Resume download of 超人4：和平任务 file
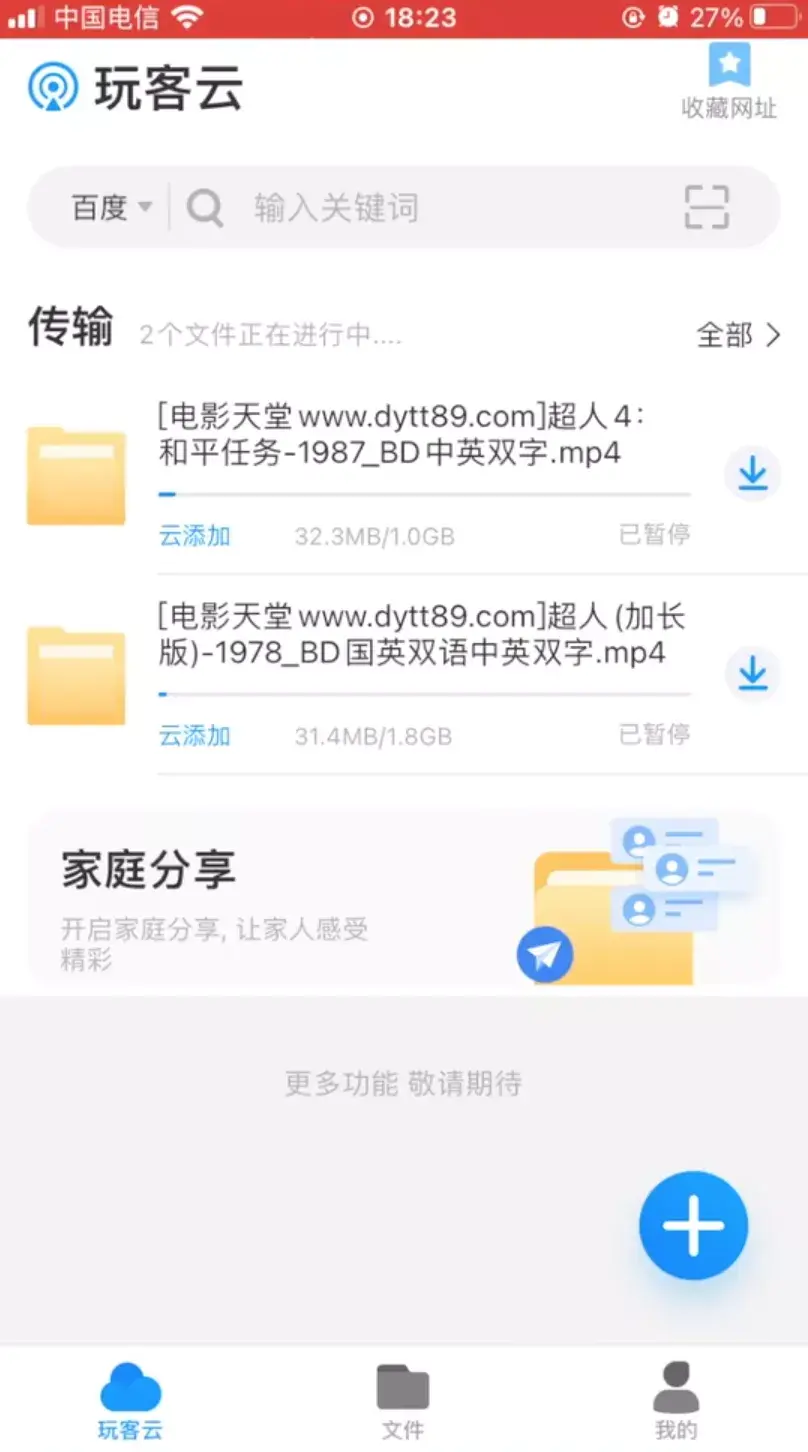Screen dimensions: 808x1452 pyautogui.click(x=752, y=474)
